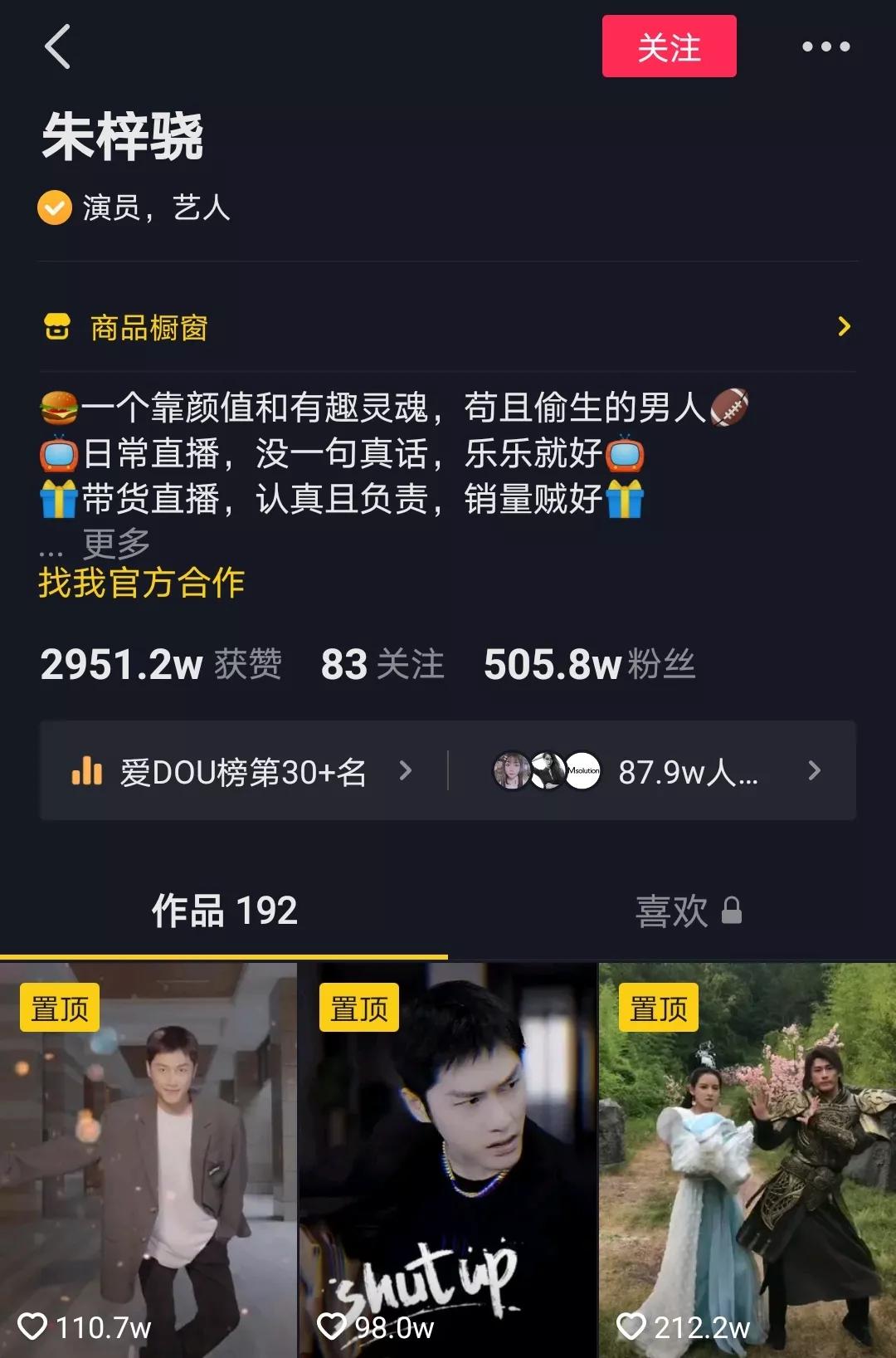The image size is (896, 1358).
Task: Click the back arrow at top left
Action: click(x=58, y=47)
